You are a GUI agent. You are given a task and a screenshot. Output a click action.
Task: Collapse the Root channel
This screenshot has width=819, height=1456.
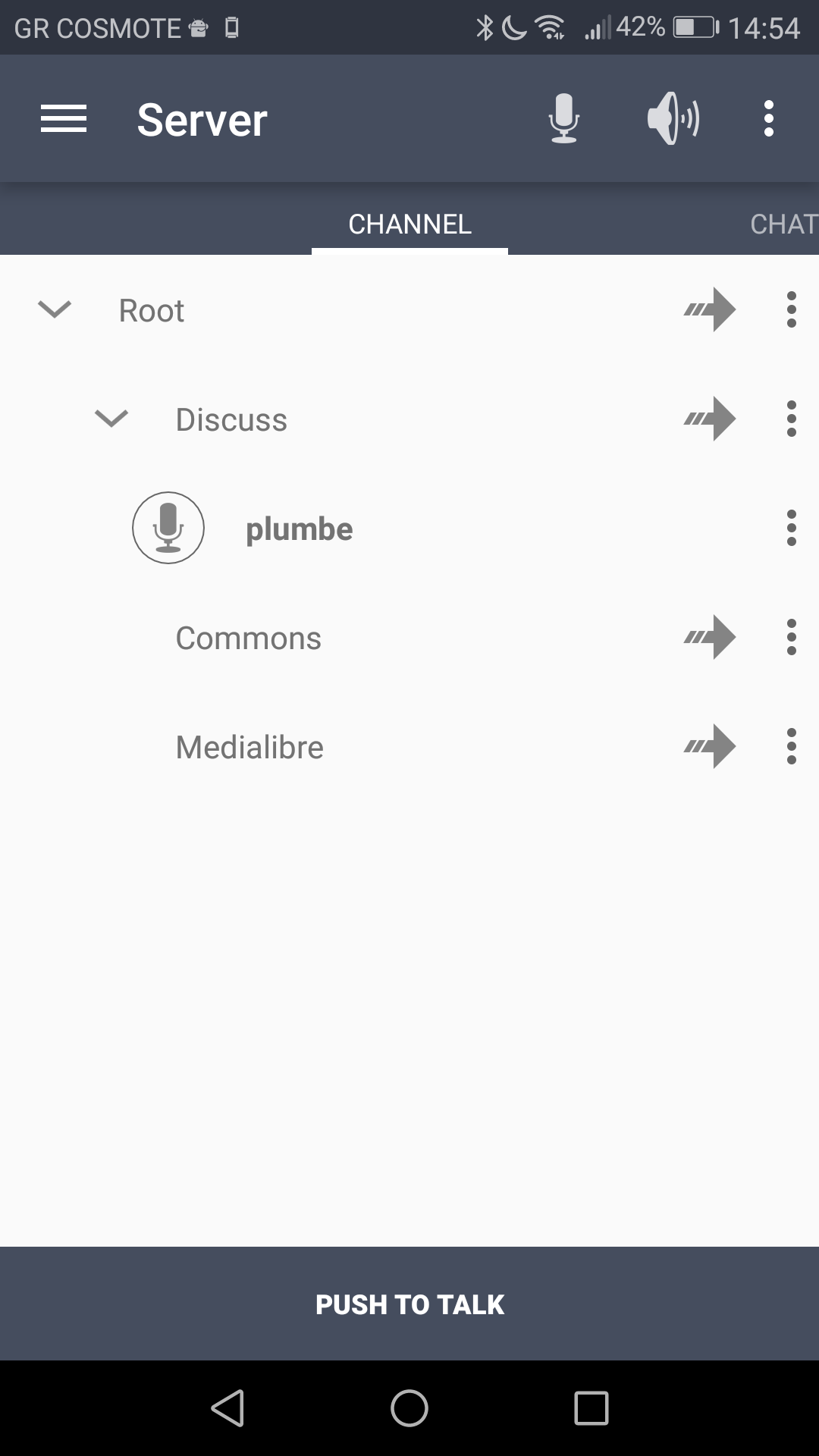pyautogui.click(x=55, y=309)
